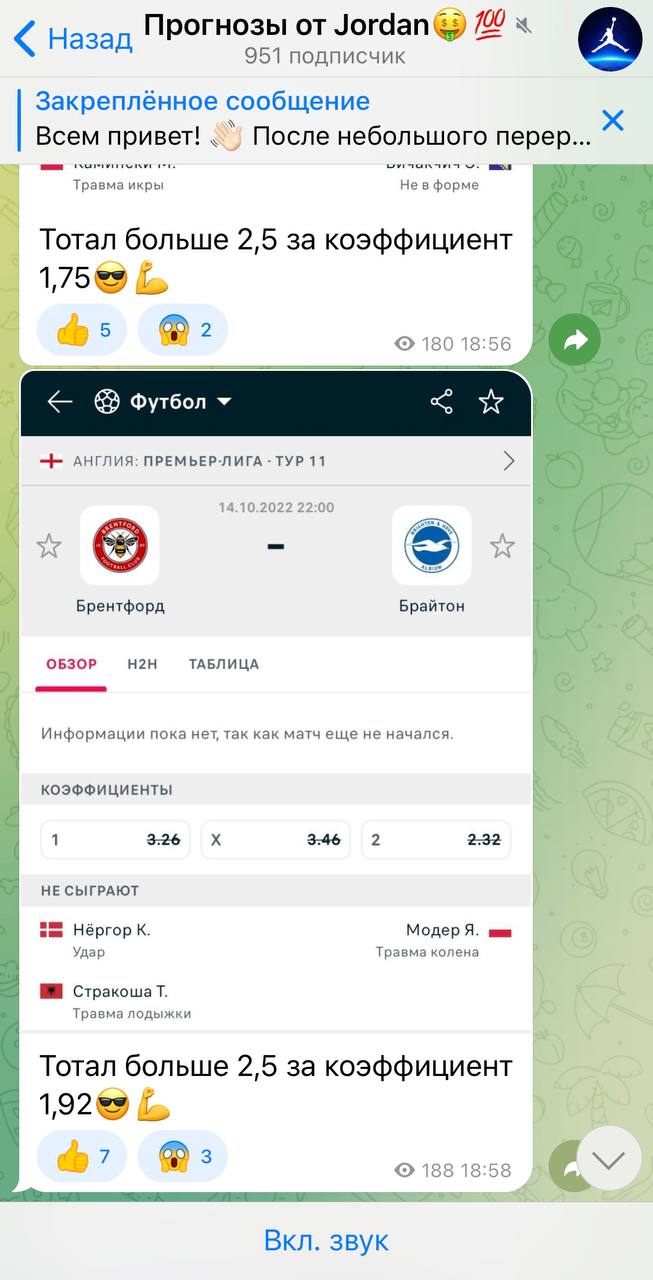Enable sound with Вкл. звук
The width and height of the screenshot is (653, 1280).
coord(326,1241)
